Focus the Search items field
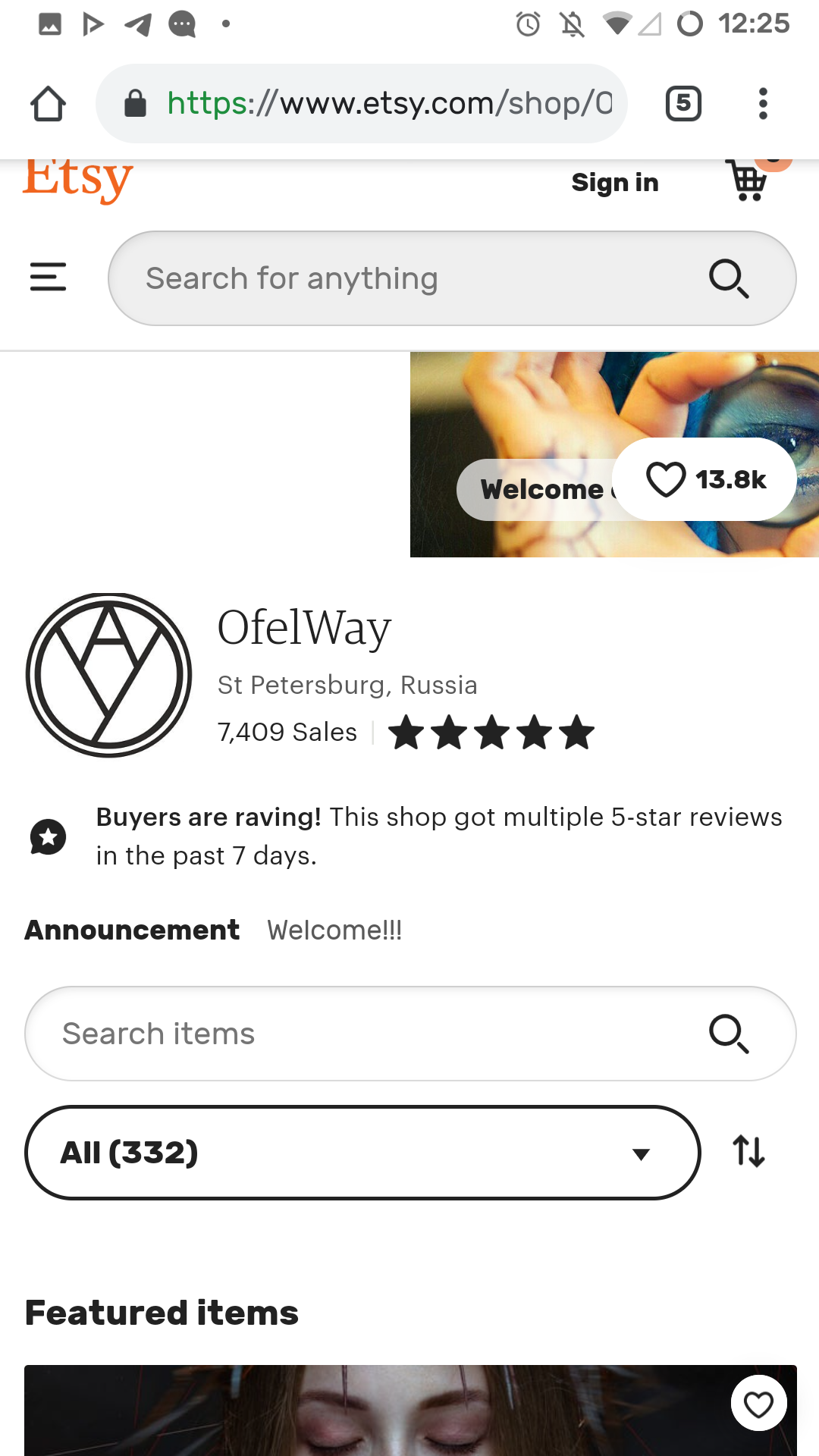This screenshot has width=819, height=1456. click(x=364, y=1034)
